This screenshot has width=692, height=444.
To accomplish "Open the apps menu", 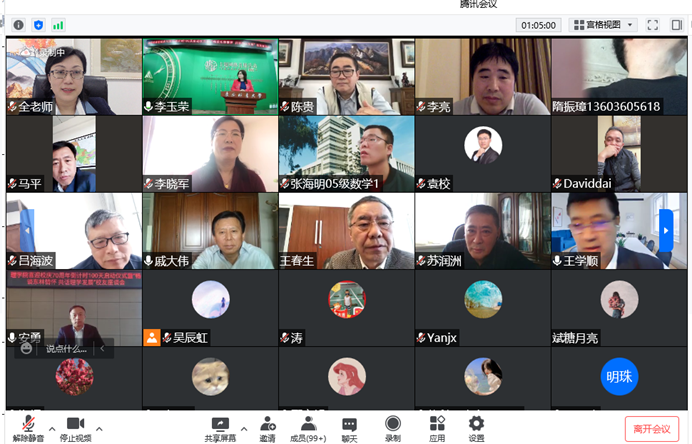I will coord(437,427).
